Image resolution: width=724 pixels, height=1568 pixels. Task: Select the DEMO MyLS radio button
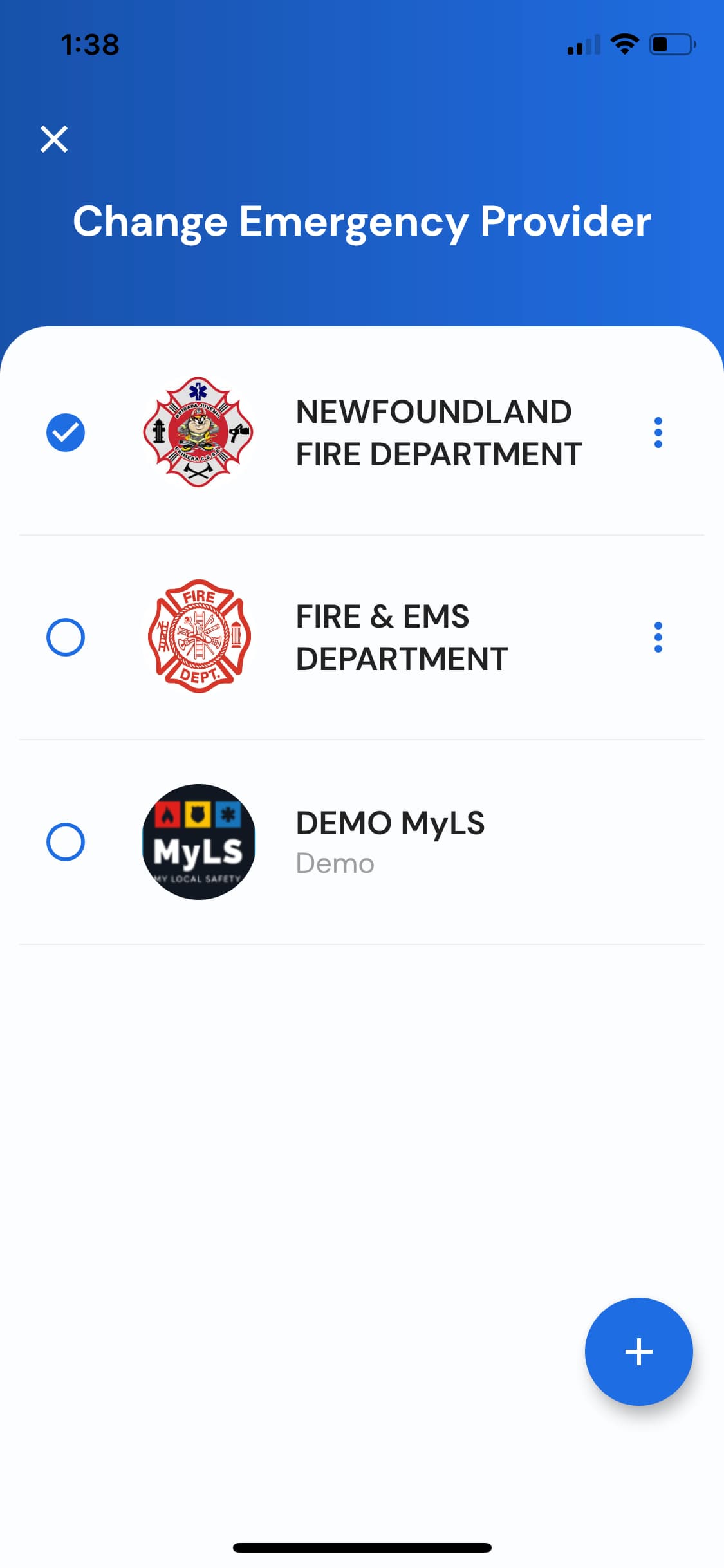65,840
